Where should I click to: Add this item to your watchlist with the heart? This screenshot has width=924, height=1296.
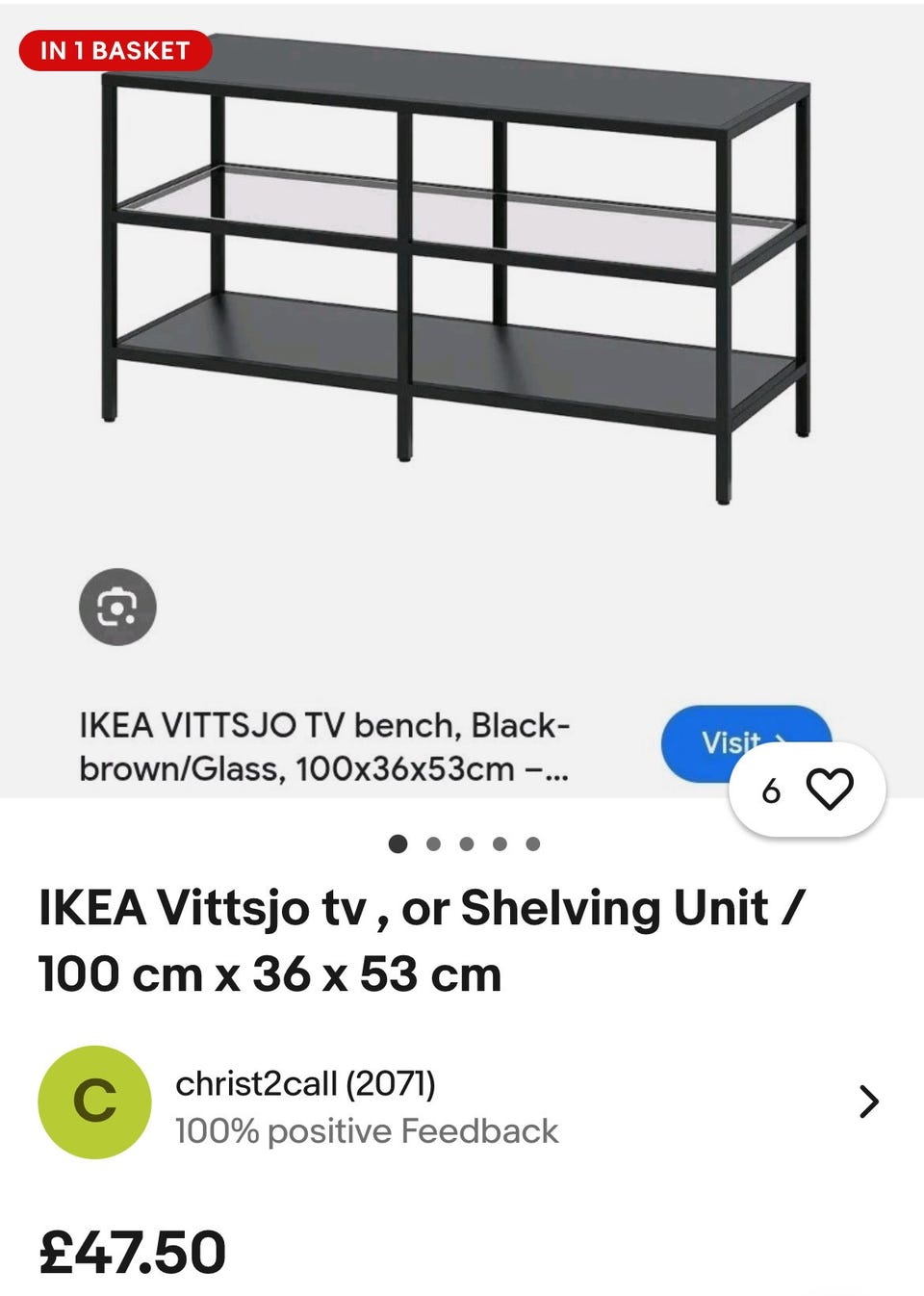tap(829, 790)
